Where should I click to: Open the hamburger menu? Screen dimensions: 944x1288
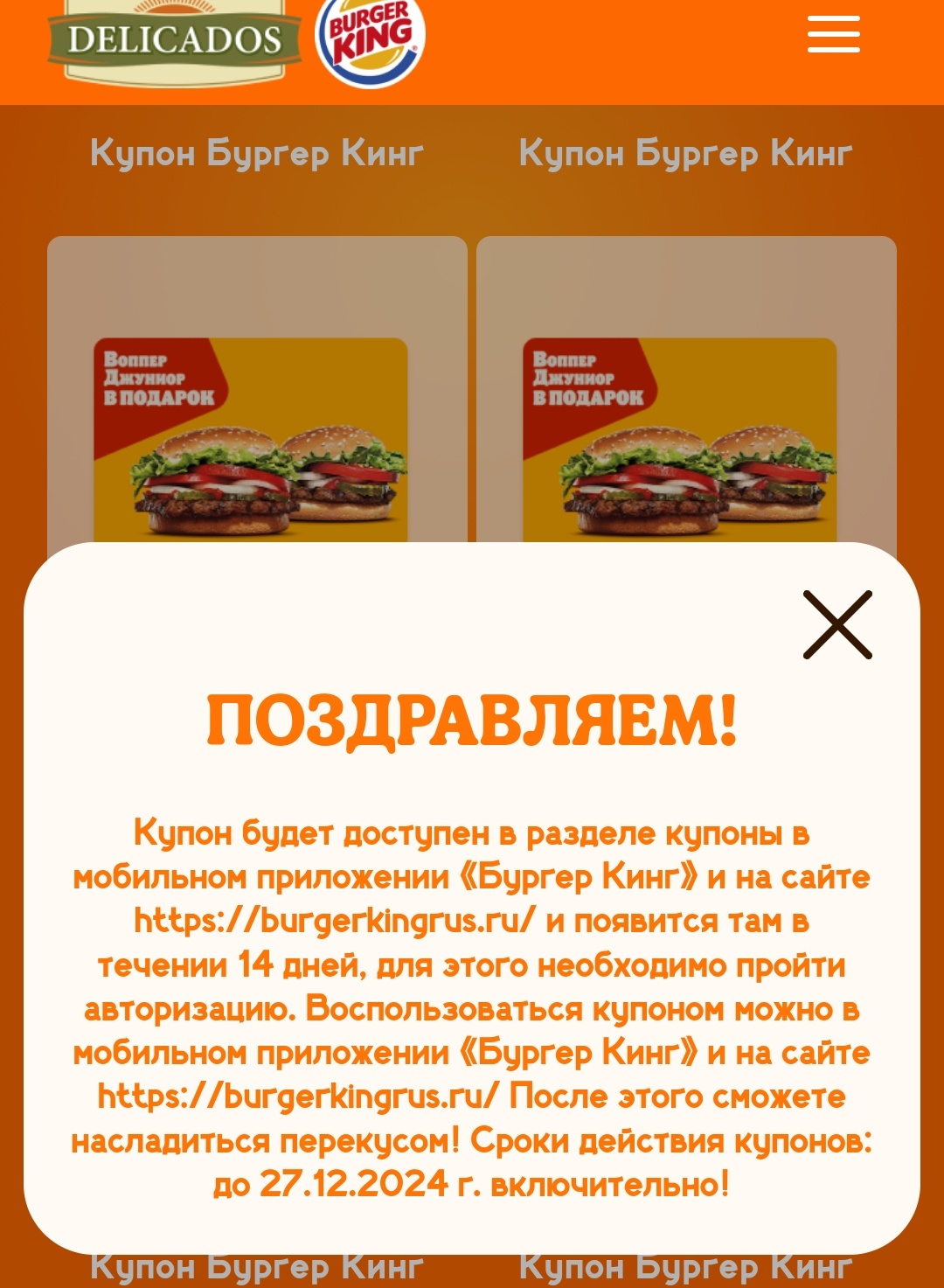[833, 35]
